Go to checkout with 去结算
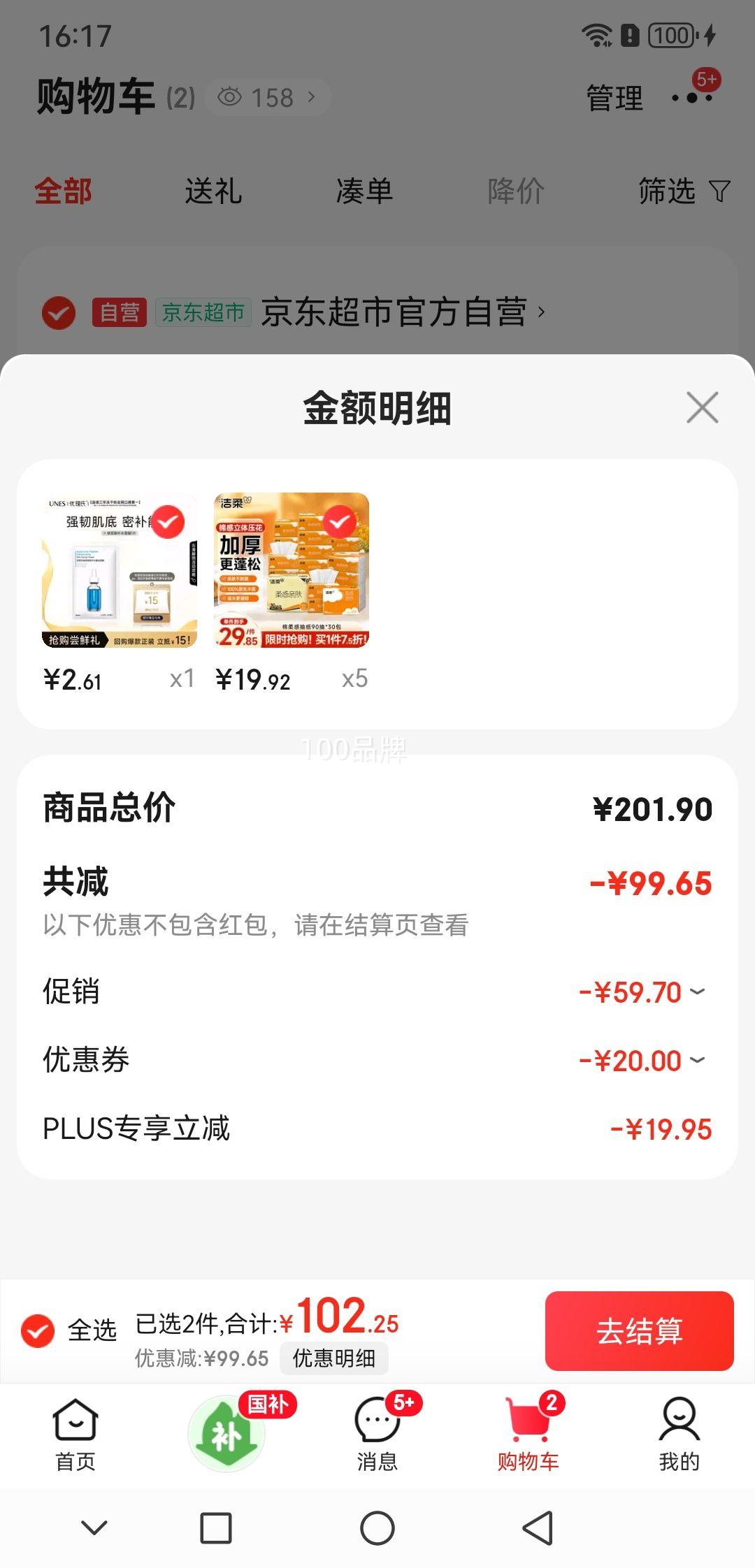Screen dimensions: 755x1568 point(639,1330)
